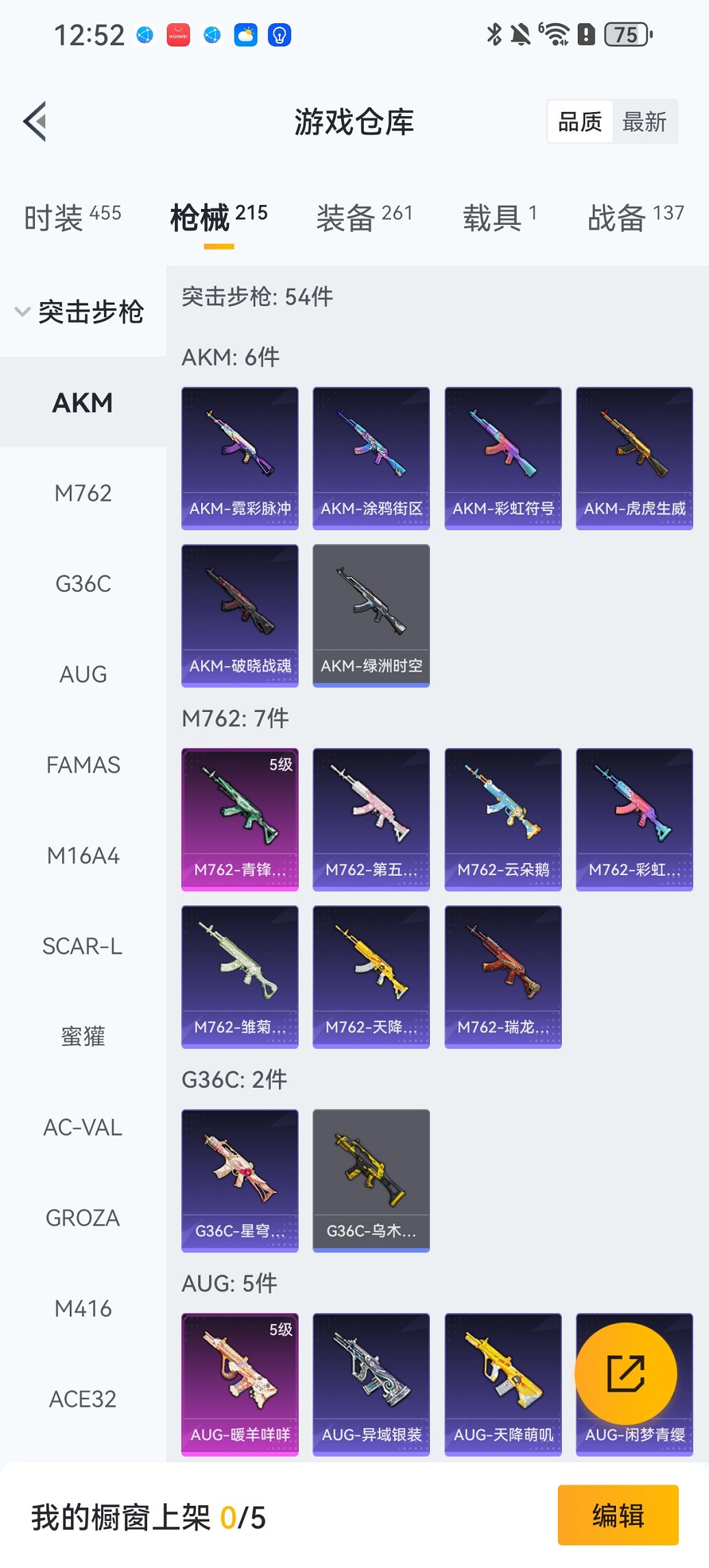709x1568 pixels.
Task: Open the AUG-暖羊咩咩 skin
Action: (x=240, y=1384)
